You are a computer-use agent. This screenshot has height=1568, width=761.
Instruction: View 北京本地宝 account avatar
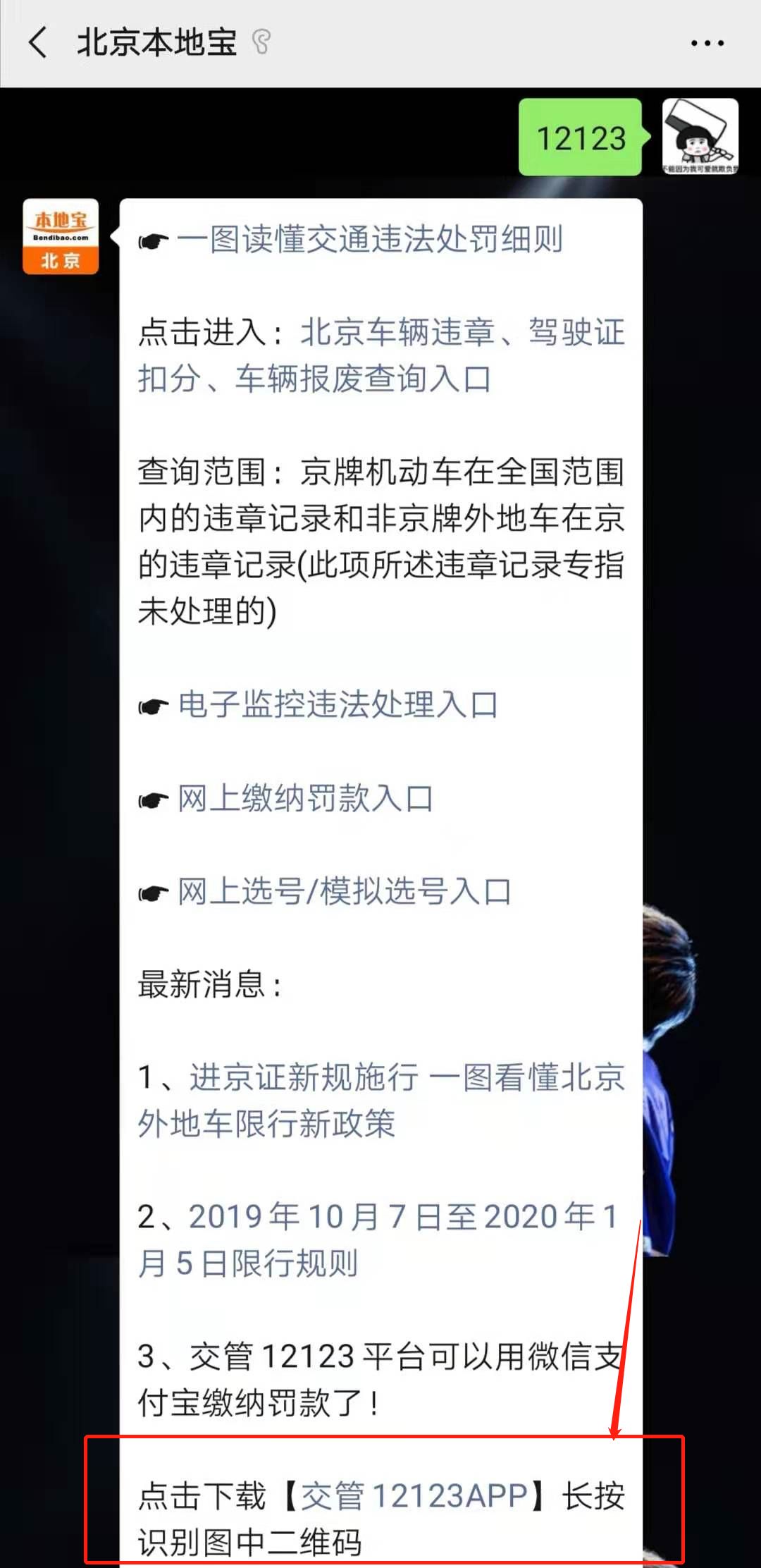(61, 236)
